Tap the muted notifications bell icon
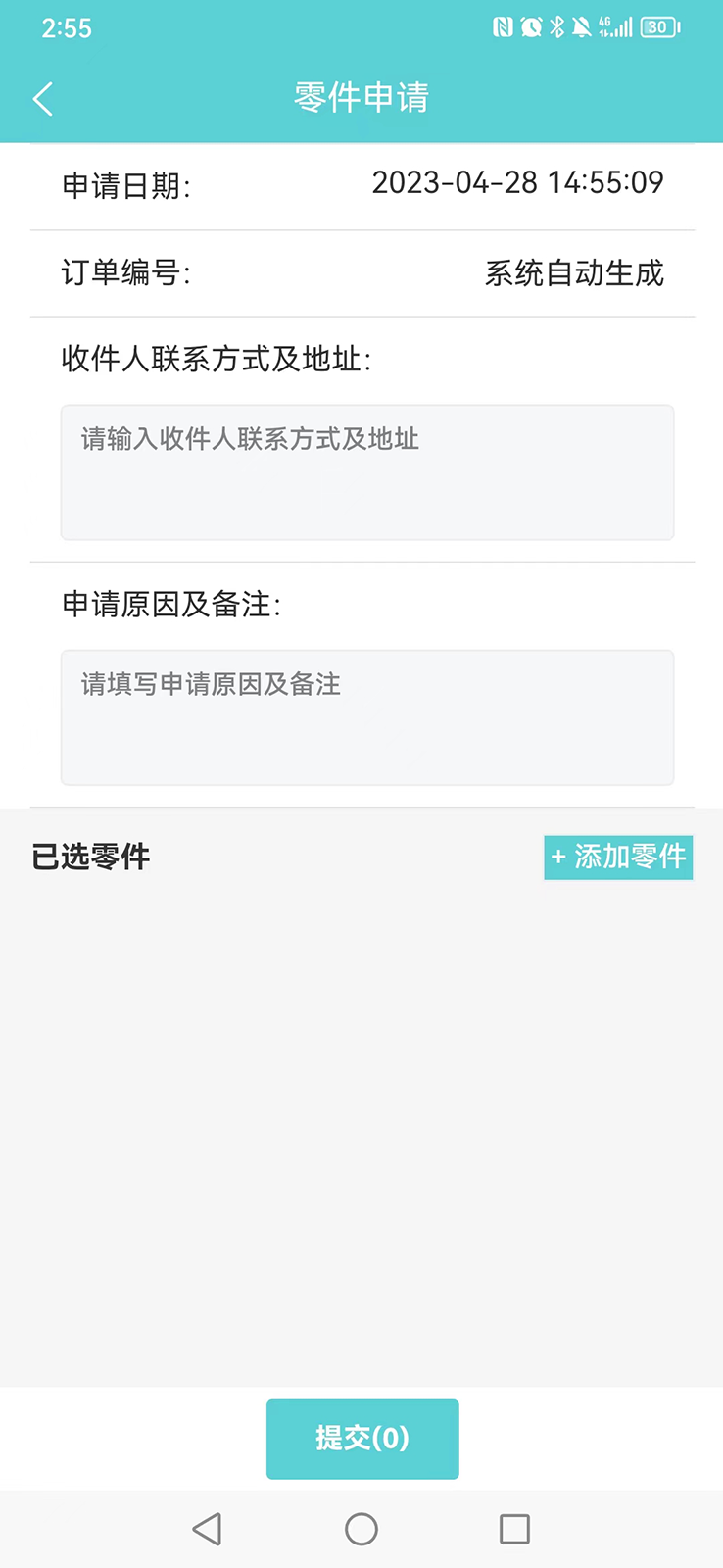Image resolution: width=723 pixels, height=1568 pixels. (x=580, y=27)
